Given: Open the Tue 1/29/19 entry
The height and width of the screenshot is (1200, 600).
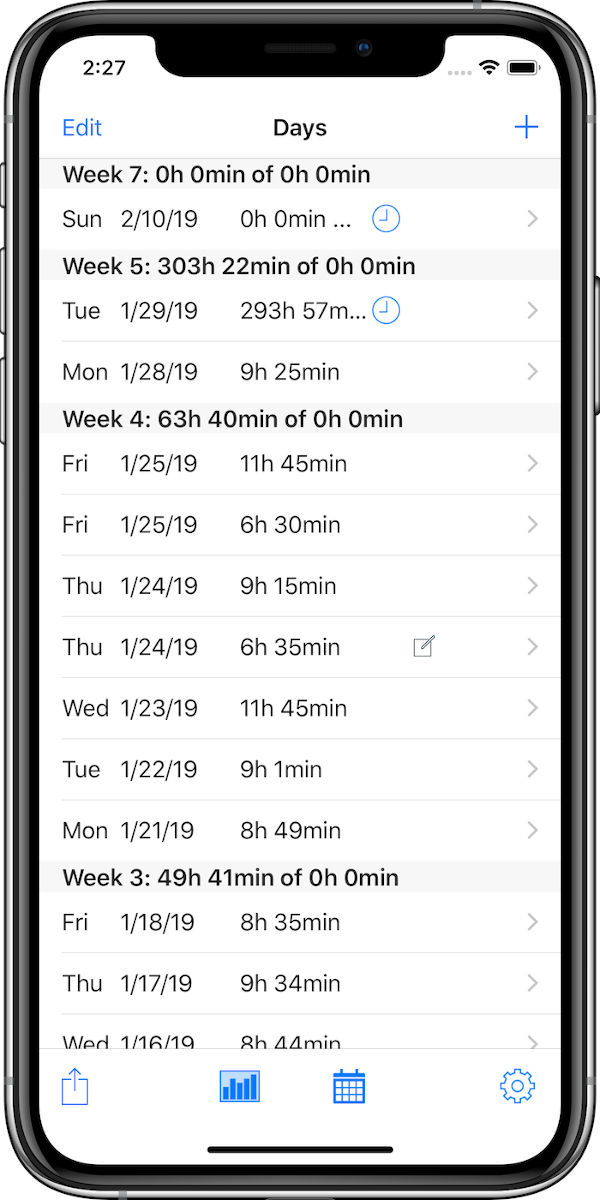Looking at the screenshot, I should point(300,311).
